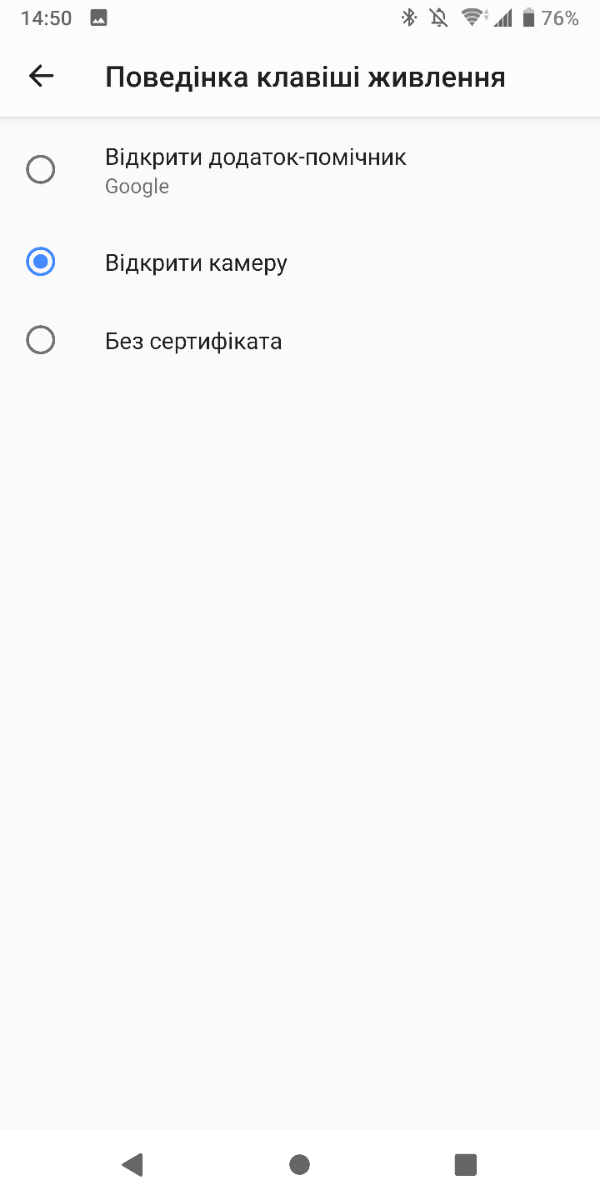Select Відкрити додаток-помічник option
Image resolution: width=600 pixels, height=1200 pixels.
tap(300, 170)
